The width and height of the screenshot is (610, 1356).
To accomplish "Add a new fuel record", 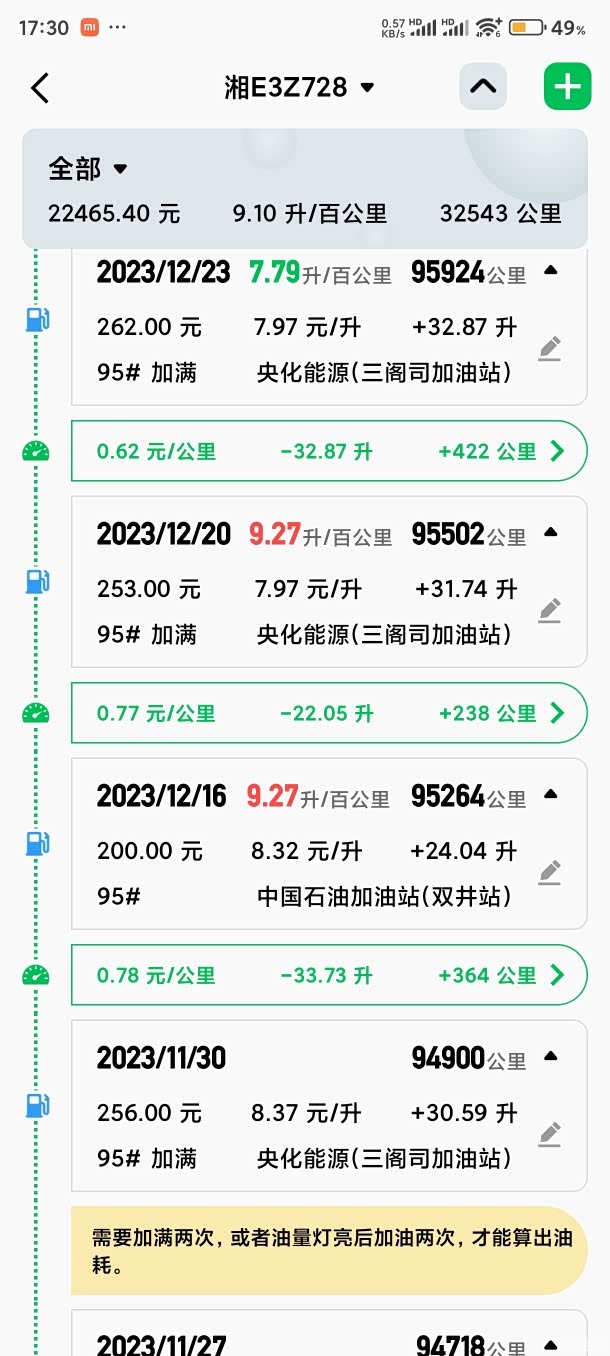I will pos(567,87).
